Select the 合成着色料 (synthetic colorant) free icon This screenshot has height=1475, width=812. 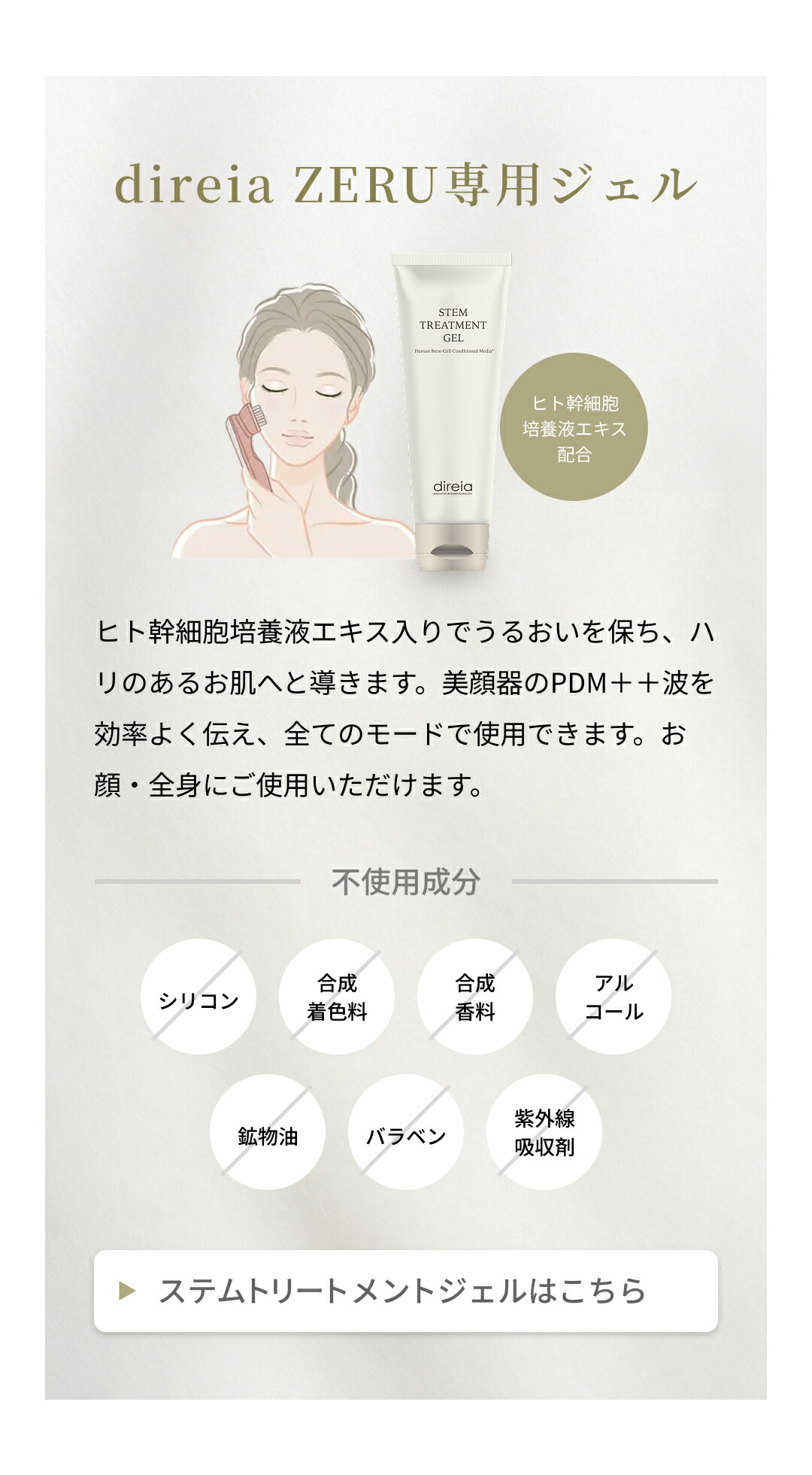click(337, 994)
